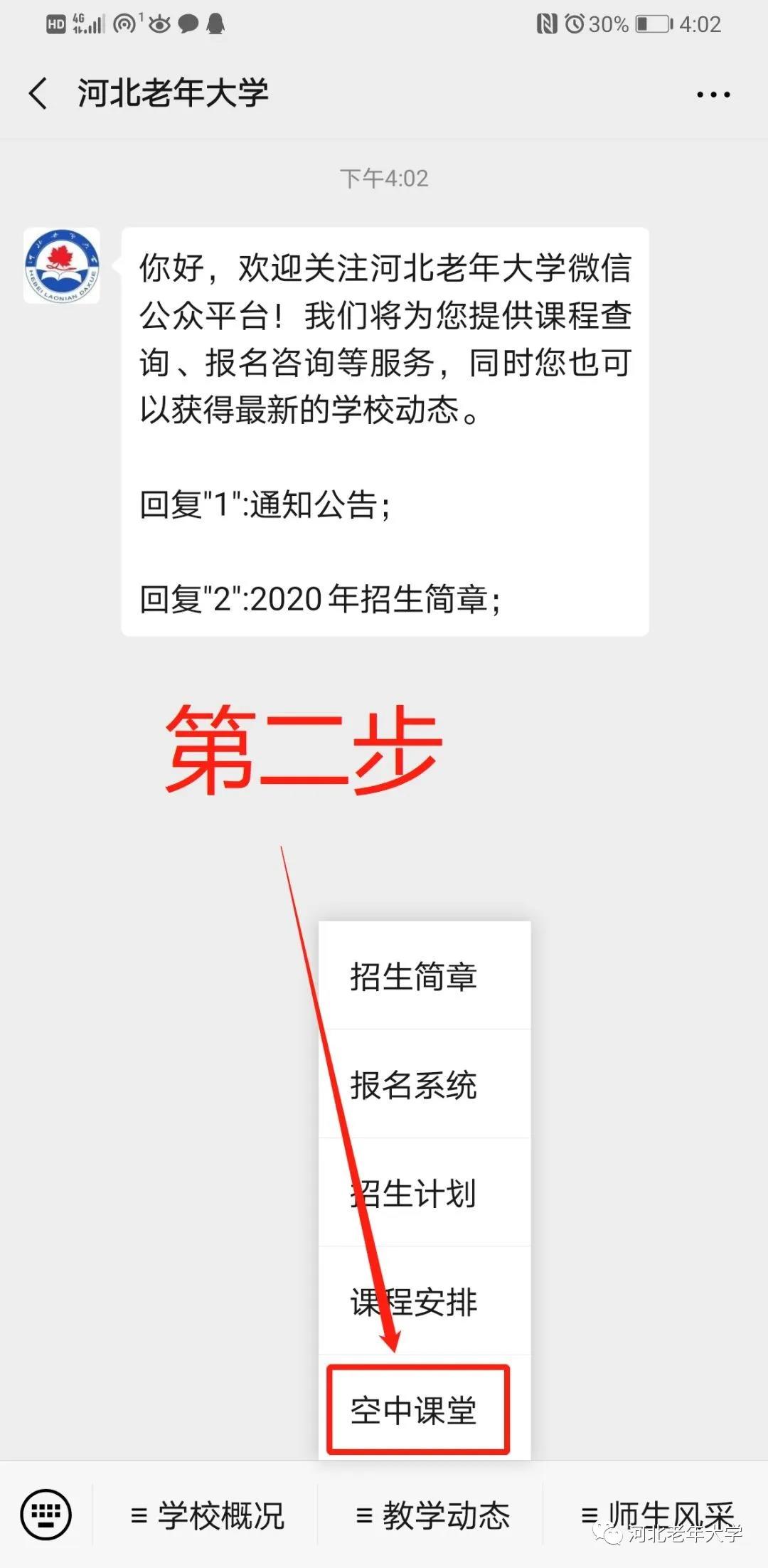
Task: Switch to keyboard input mode
Action: point(46,1514)
